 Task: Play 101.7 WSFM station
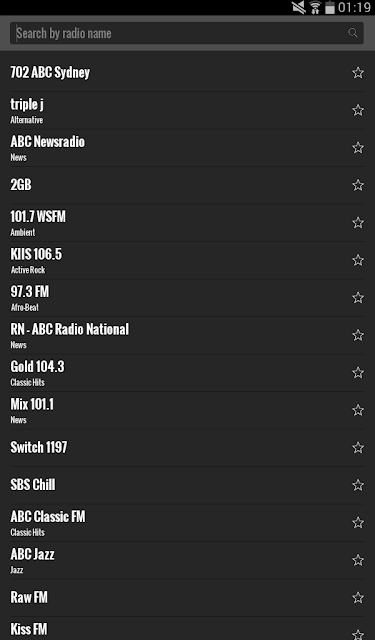pyautogui.click(x=186, y=223)
